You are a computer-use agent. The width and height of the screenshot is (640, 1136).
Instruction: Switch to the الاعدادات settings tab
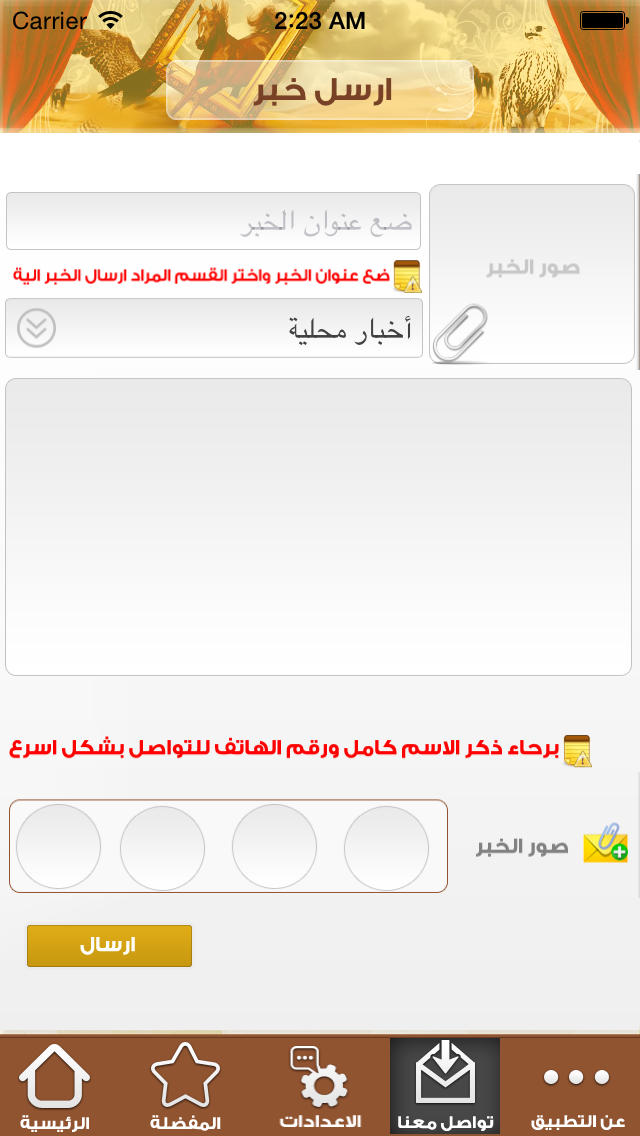point(320,1086)
